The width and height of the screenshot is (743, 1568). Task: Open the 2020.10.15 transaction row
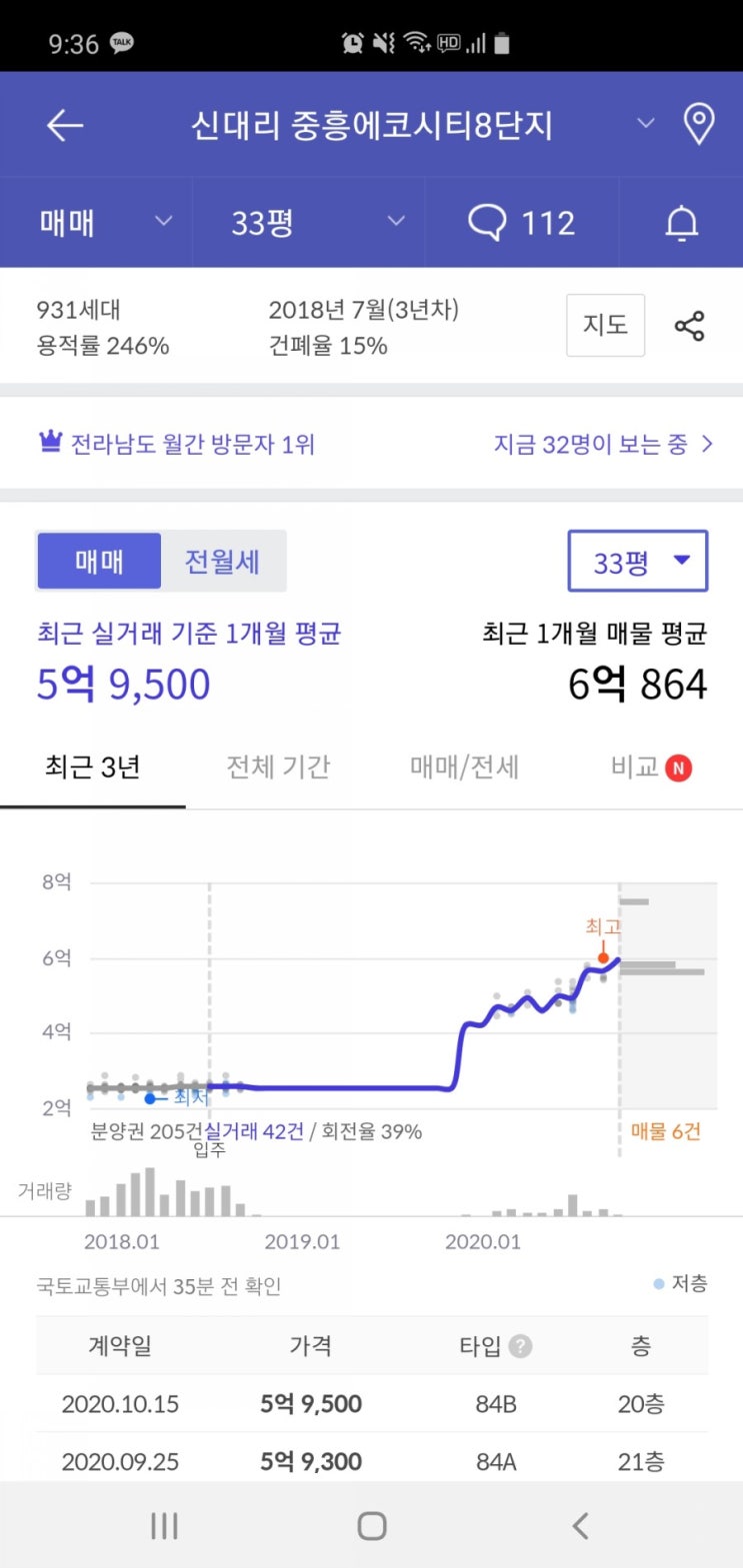[372, 1403]
